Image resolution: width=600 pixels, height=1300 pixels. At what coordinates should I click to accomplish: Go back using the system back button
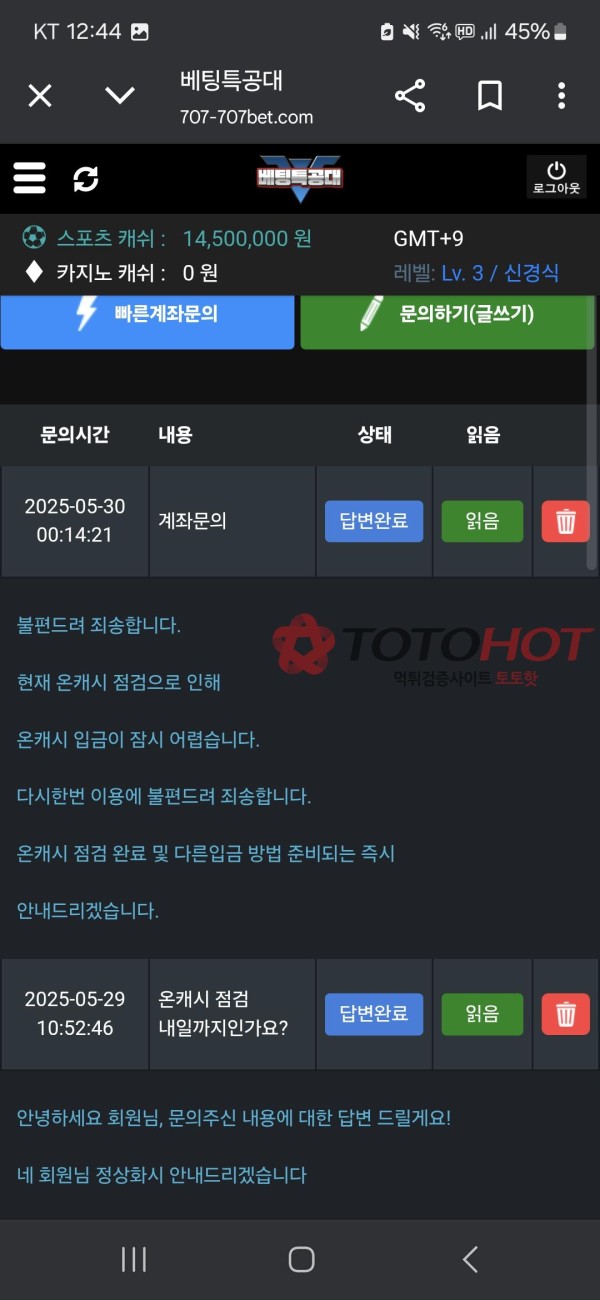coord(470,1259)
